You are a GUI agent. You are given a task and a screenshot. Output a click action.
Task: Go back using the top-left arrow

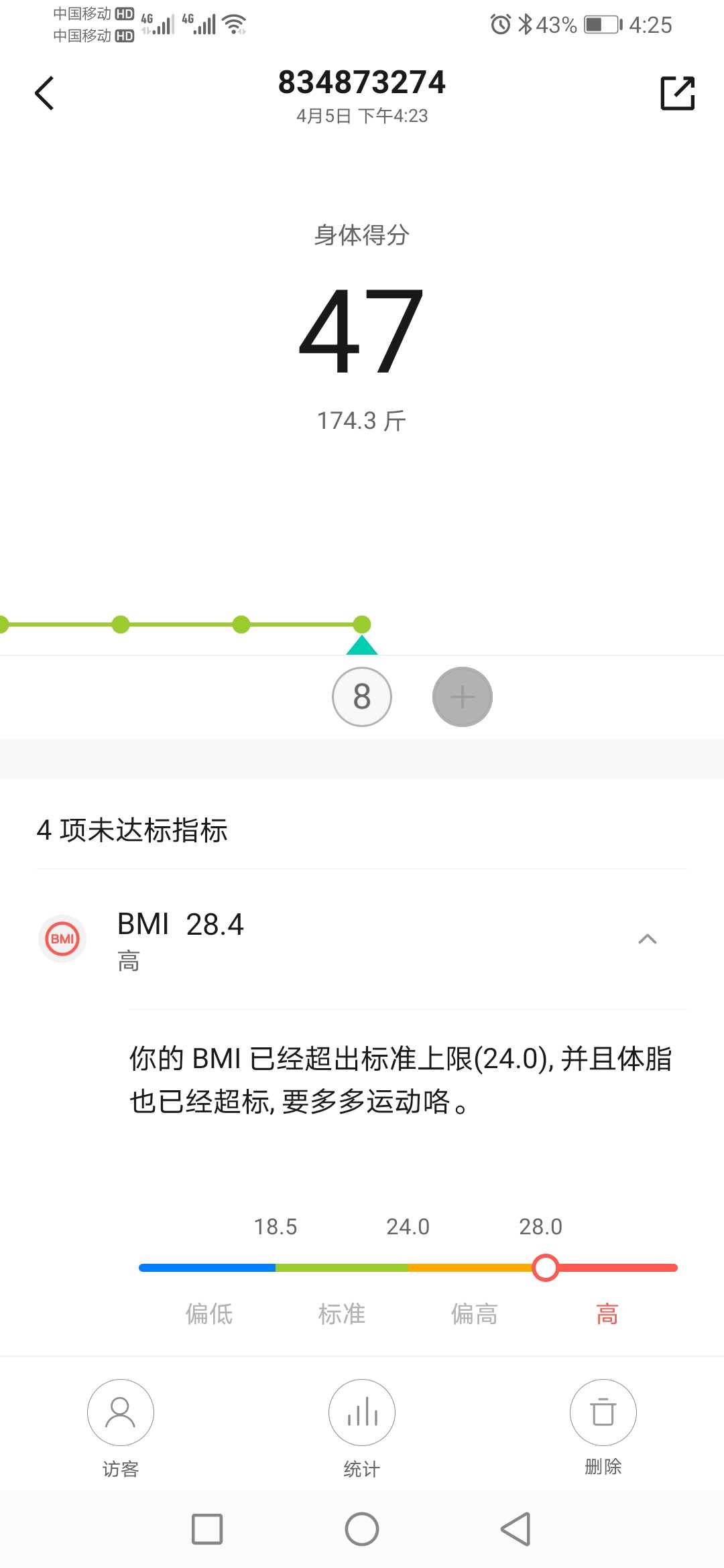[44, 93]
